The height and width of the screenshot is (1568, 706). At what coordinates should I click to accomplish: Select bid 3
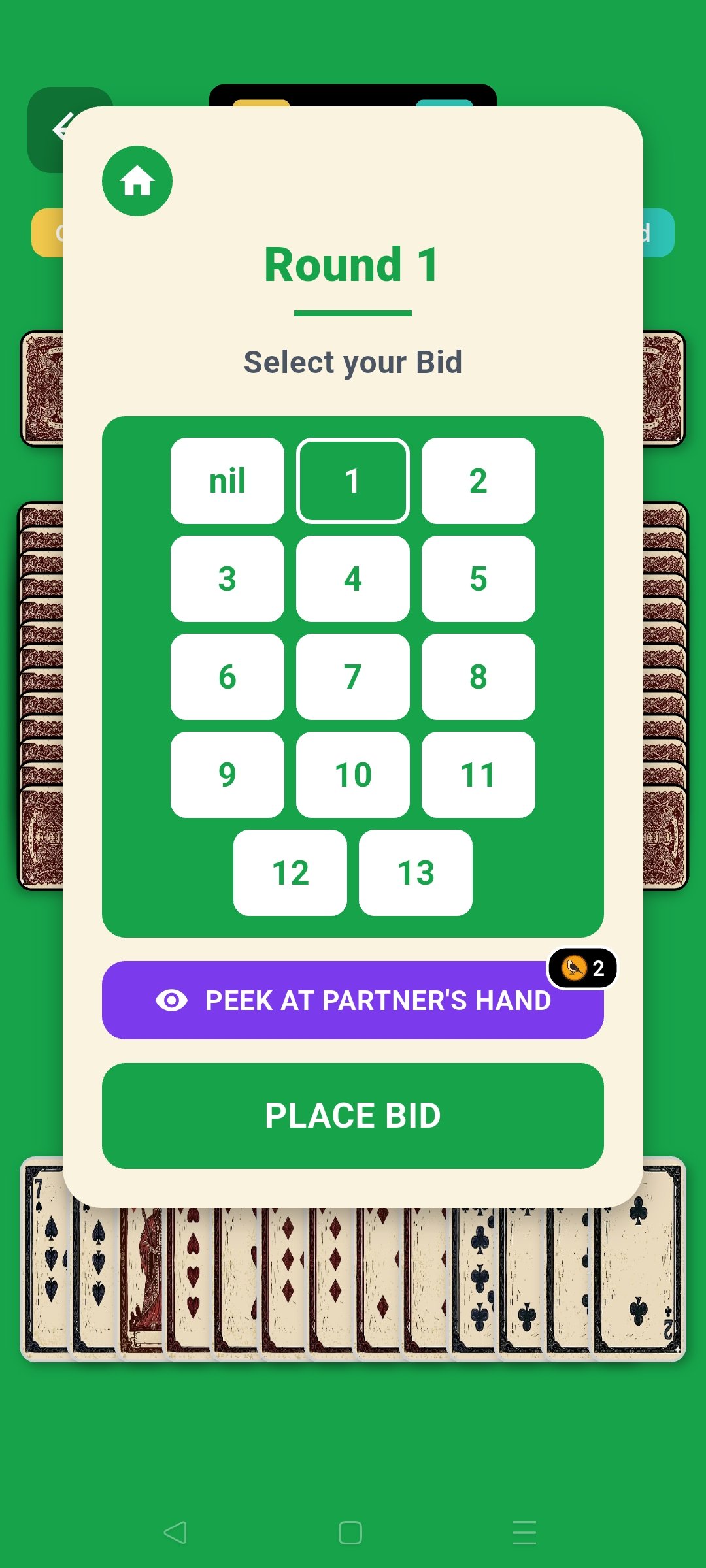[x=227, y=579]
